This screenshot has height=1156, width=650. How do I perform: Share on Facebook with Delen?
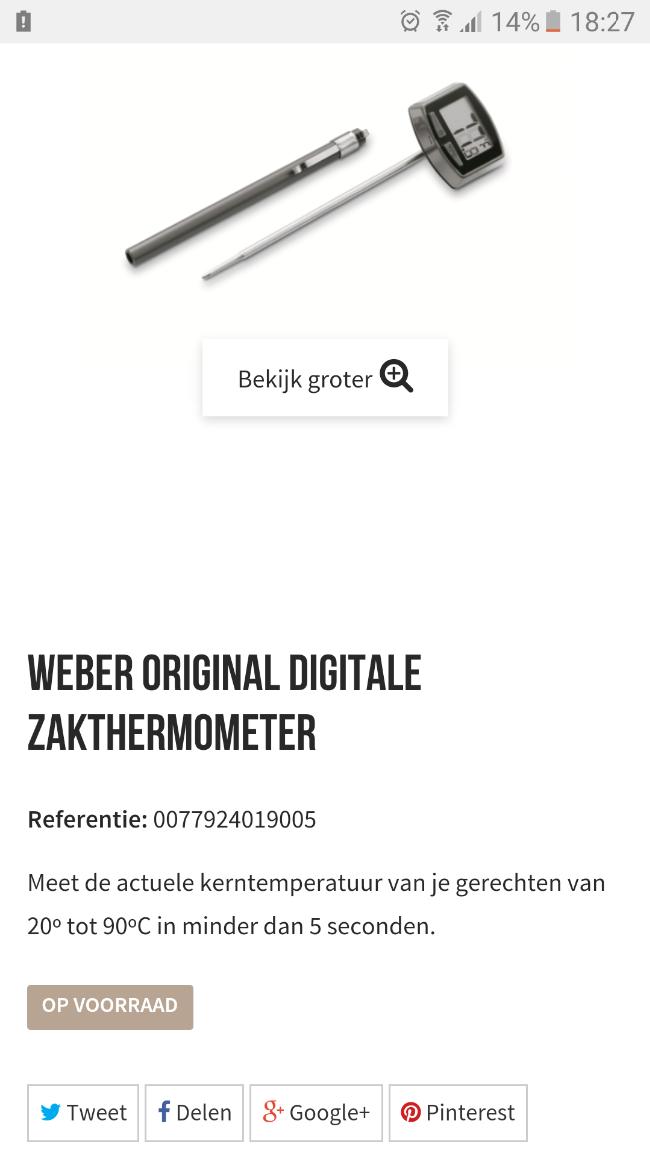(194, 1112)
